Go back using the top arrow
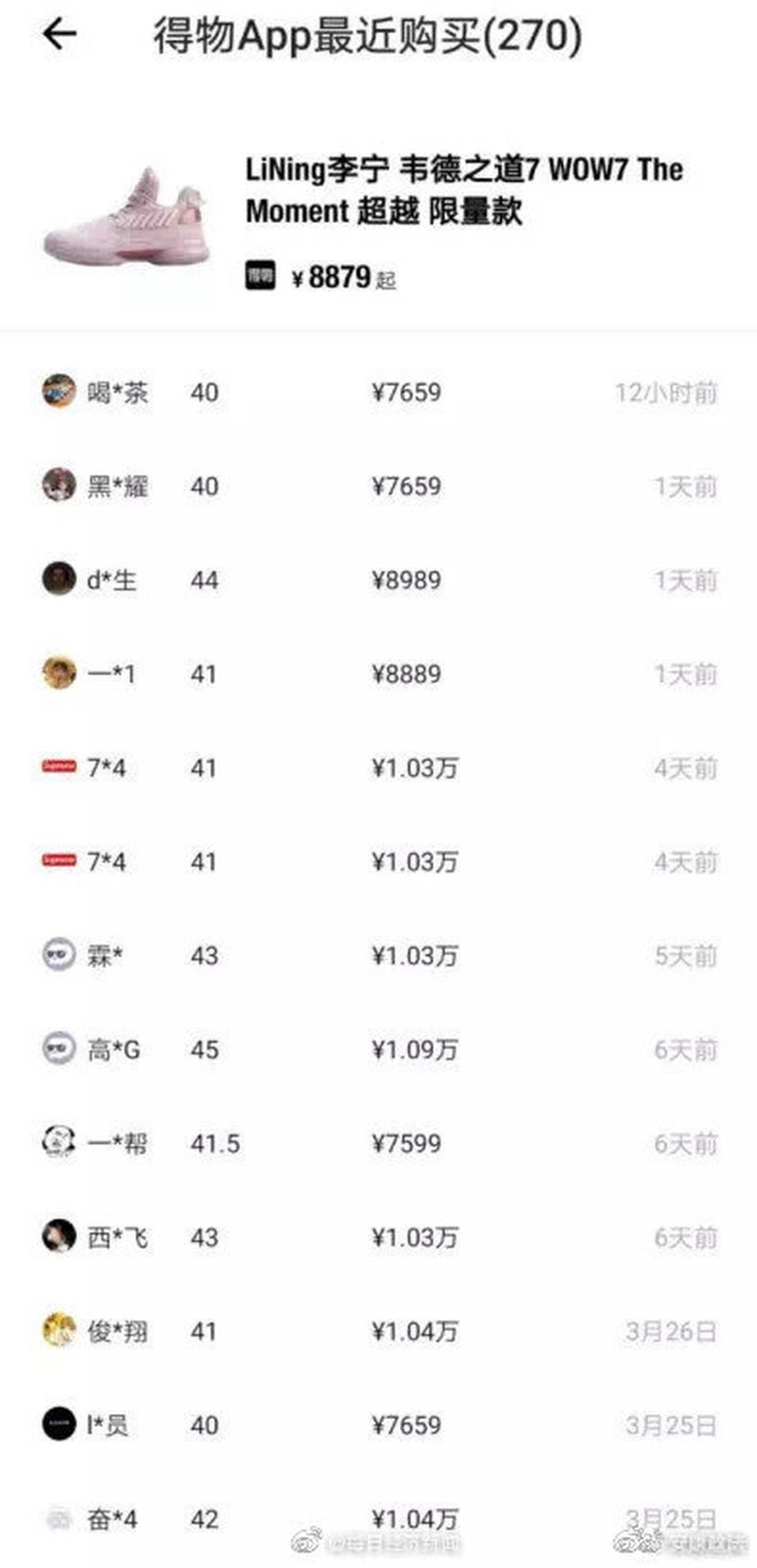757x1568 pixels. point(59,35)
